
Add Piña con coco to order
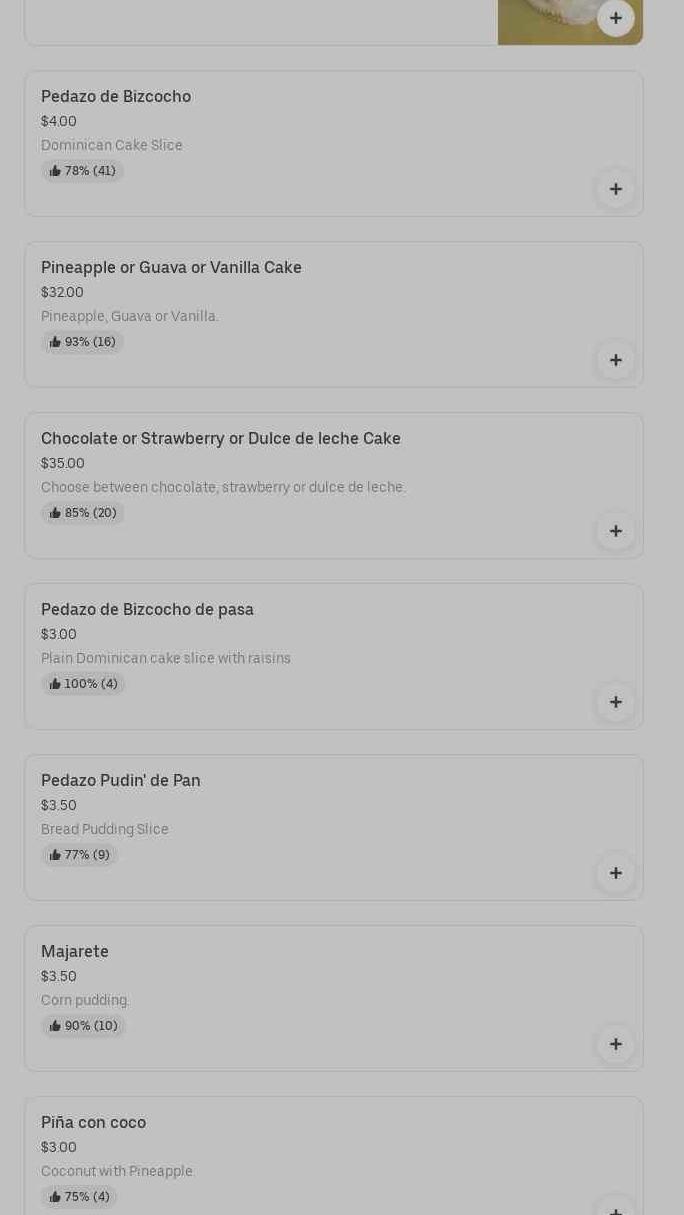615,1208
